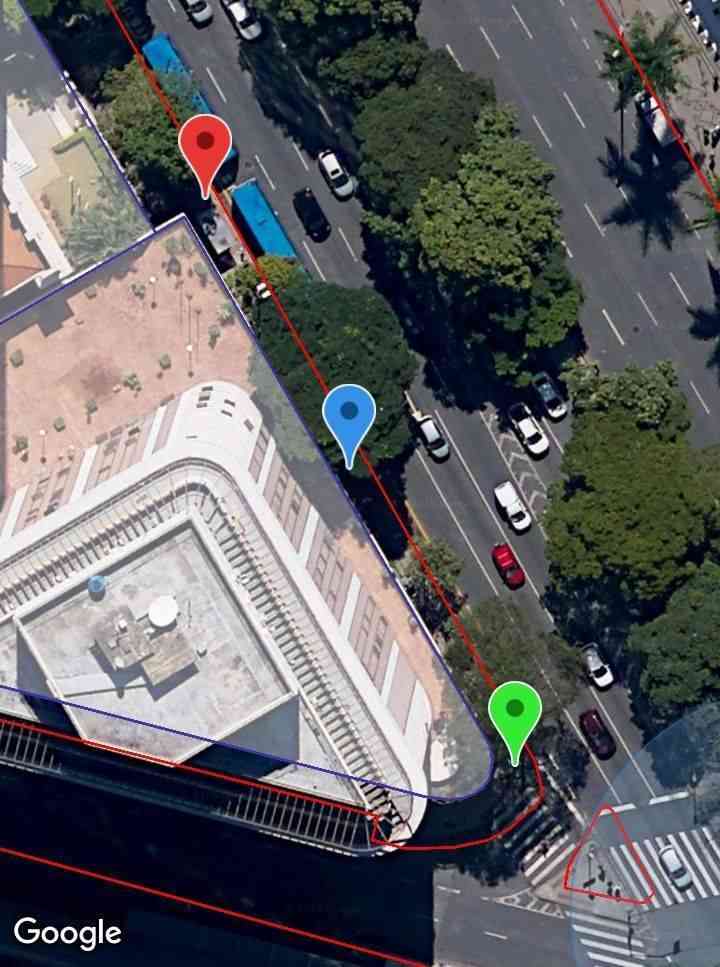Tap the red map marker
The image size is (720, 967).
point(206,146)
